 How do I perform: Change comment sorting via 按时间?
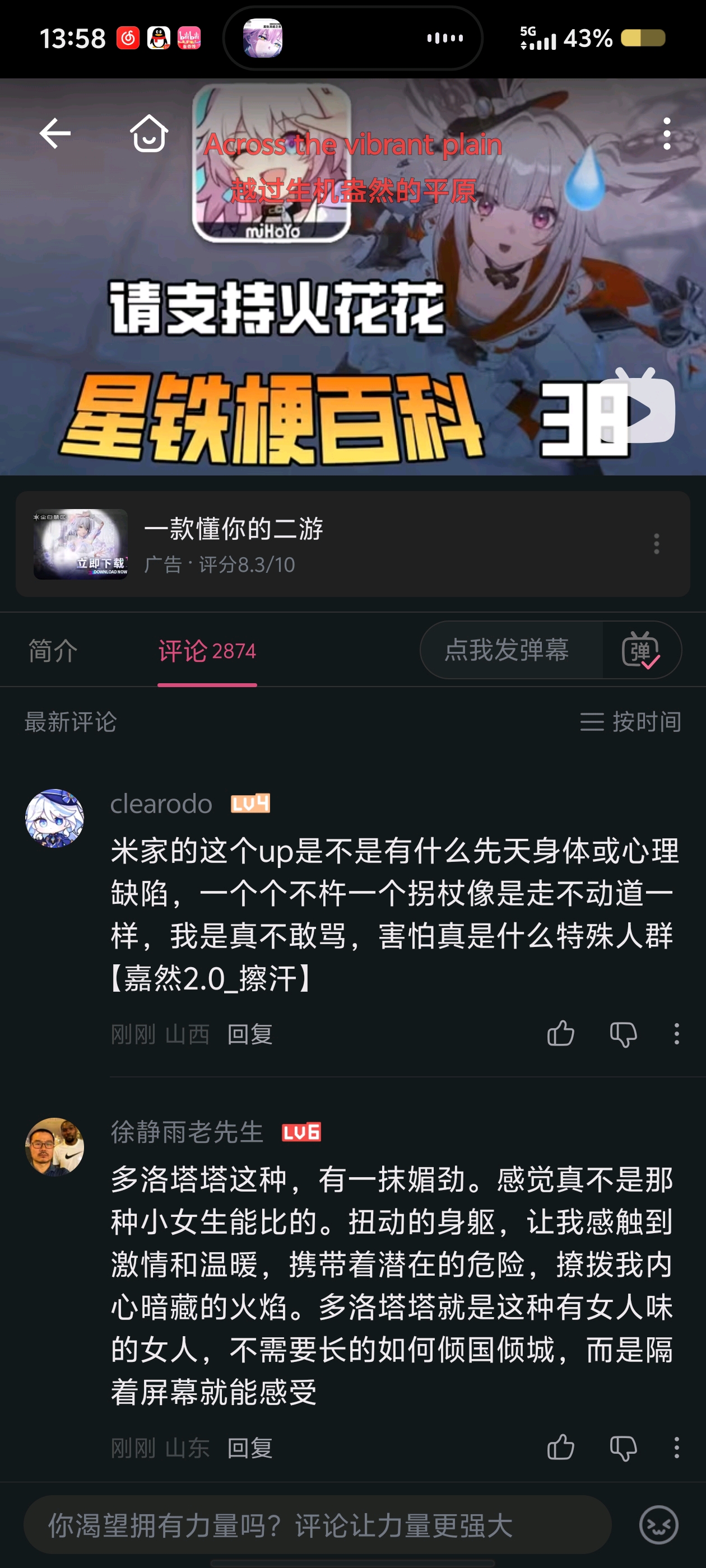click(x=630, y=721)
